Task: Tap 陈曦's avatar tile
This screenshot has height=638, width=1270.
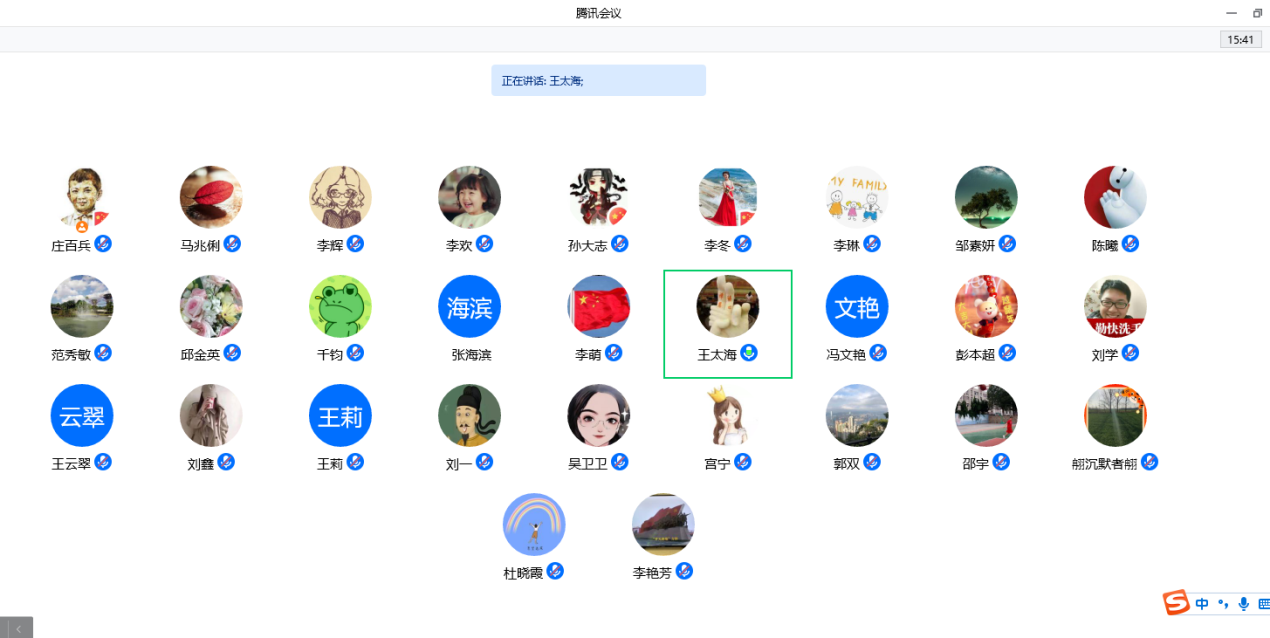Action: (1115, 197)
